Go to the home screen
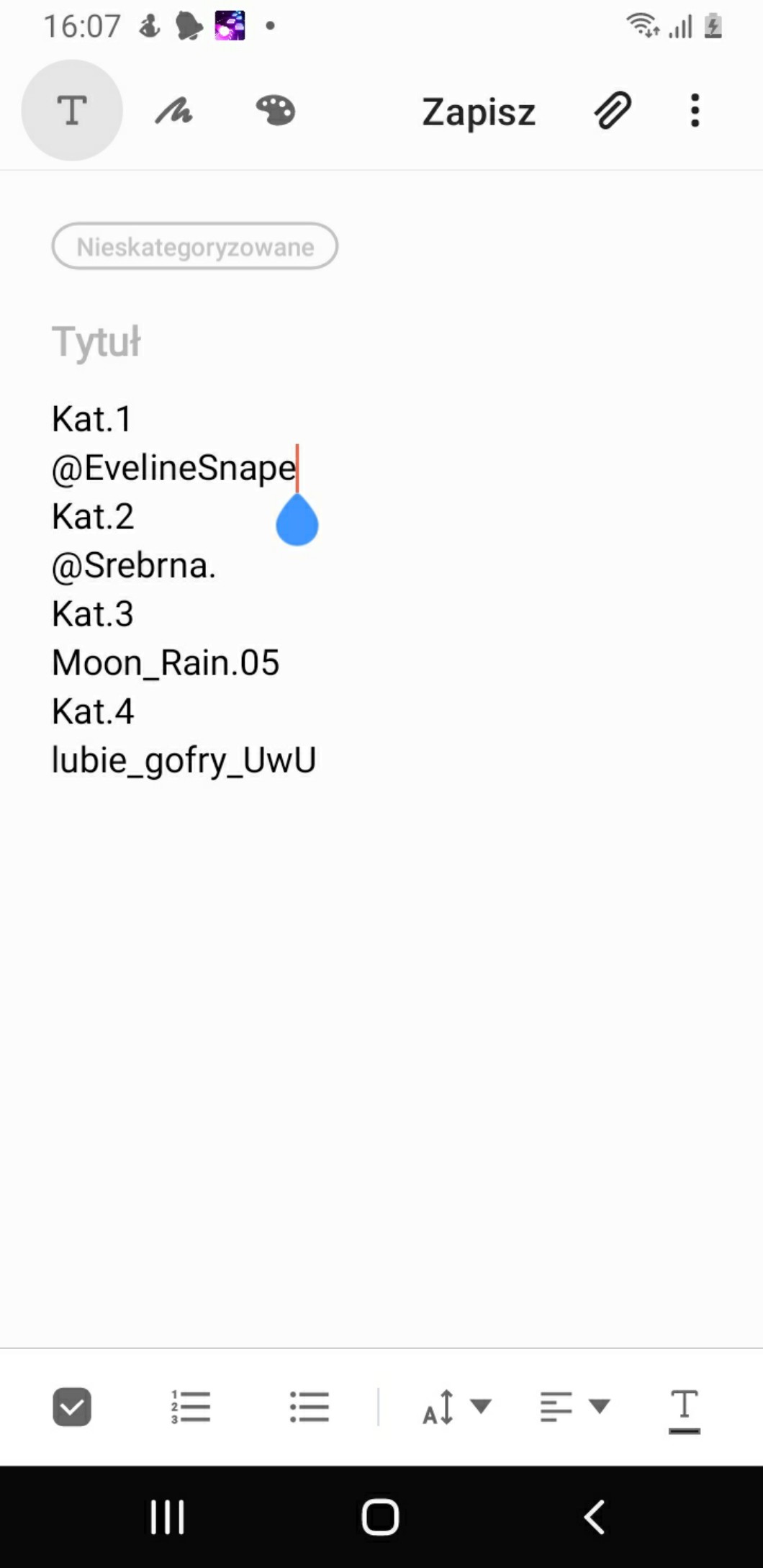Image resolution: width=763 pixels, height=1568 pixels. tap(380, 1518)
